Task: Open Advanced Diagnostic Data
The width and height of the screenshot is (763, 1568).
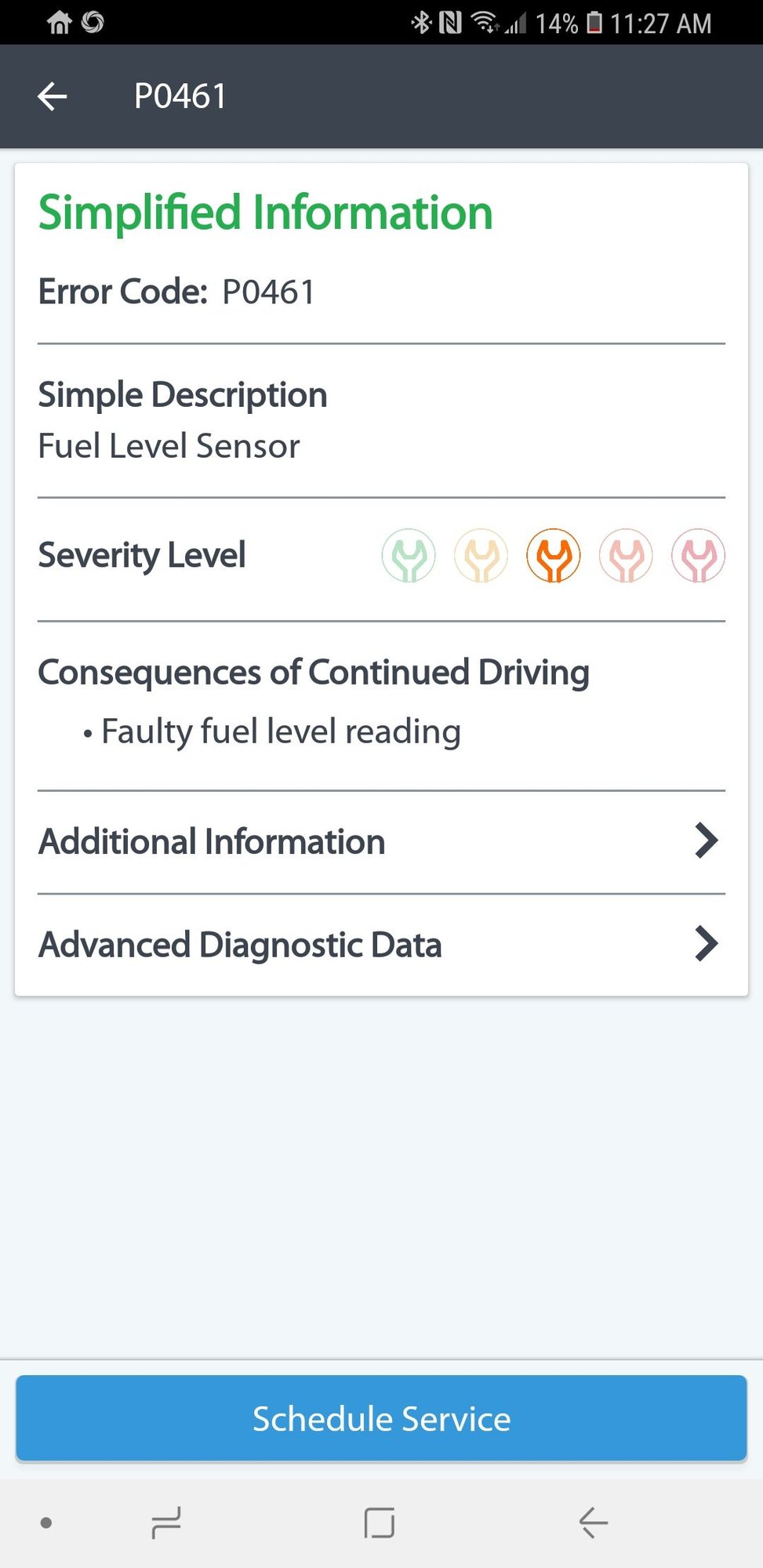Action: tap(380, 945)
